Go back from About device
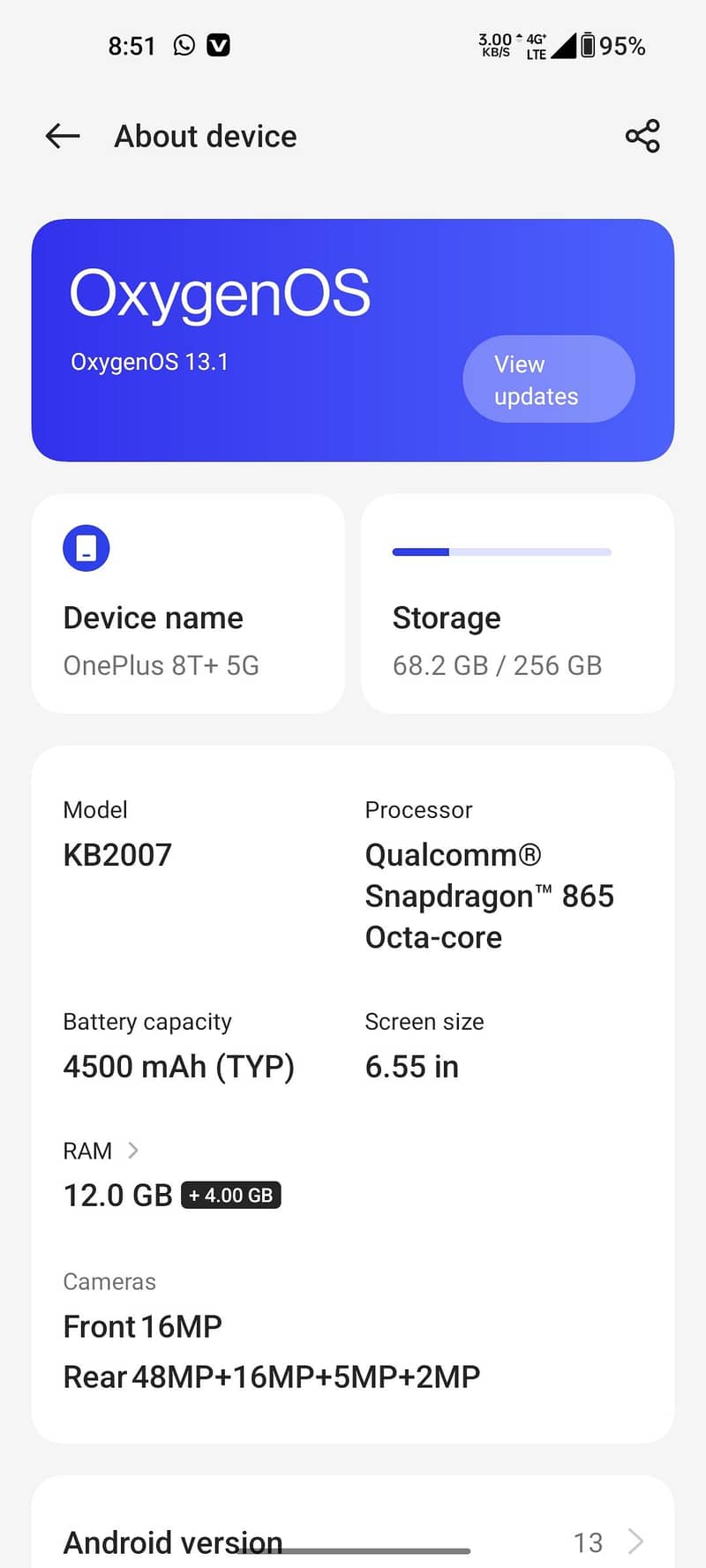 63,136
